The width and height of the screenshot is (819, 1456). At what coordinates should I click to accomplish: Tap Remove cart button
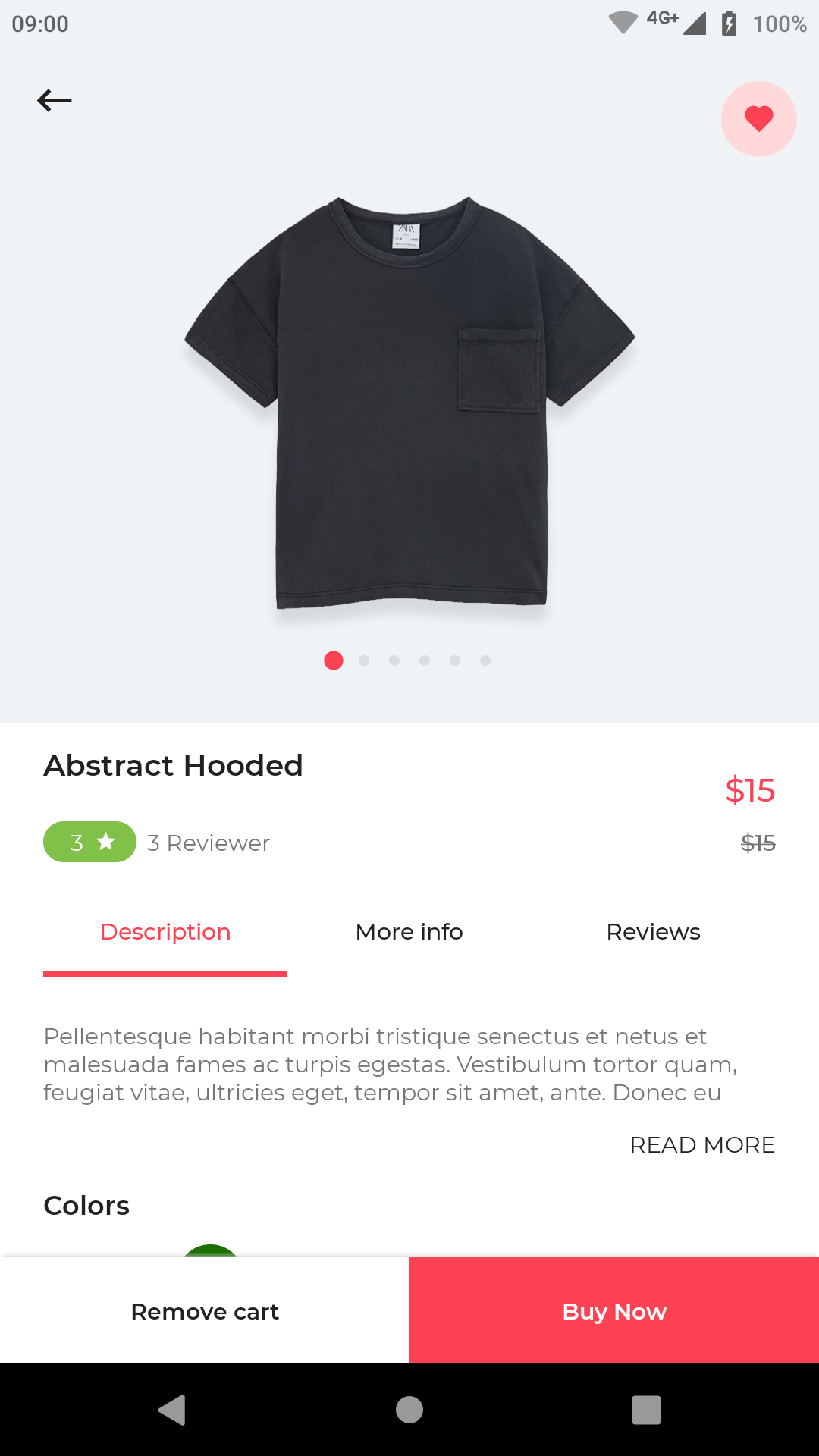point(205,1311)
